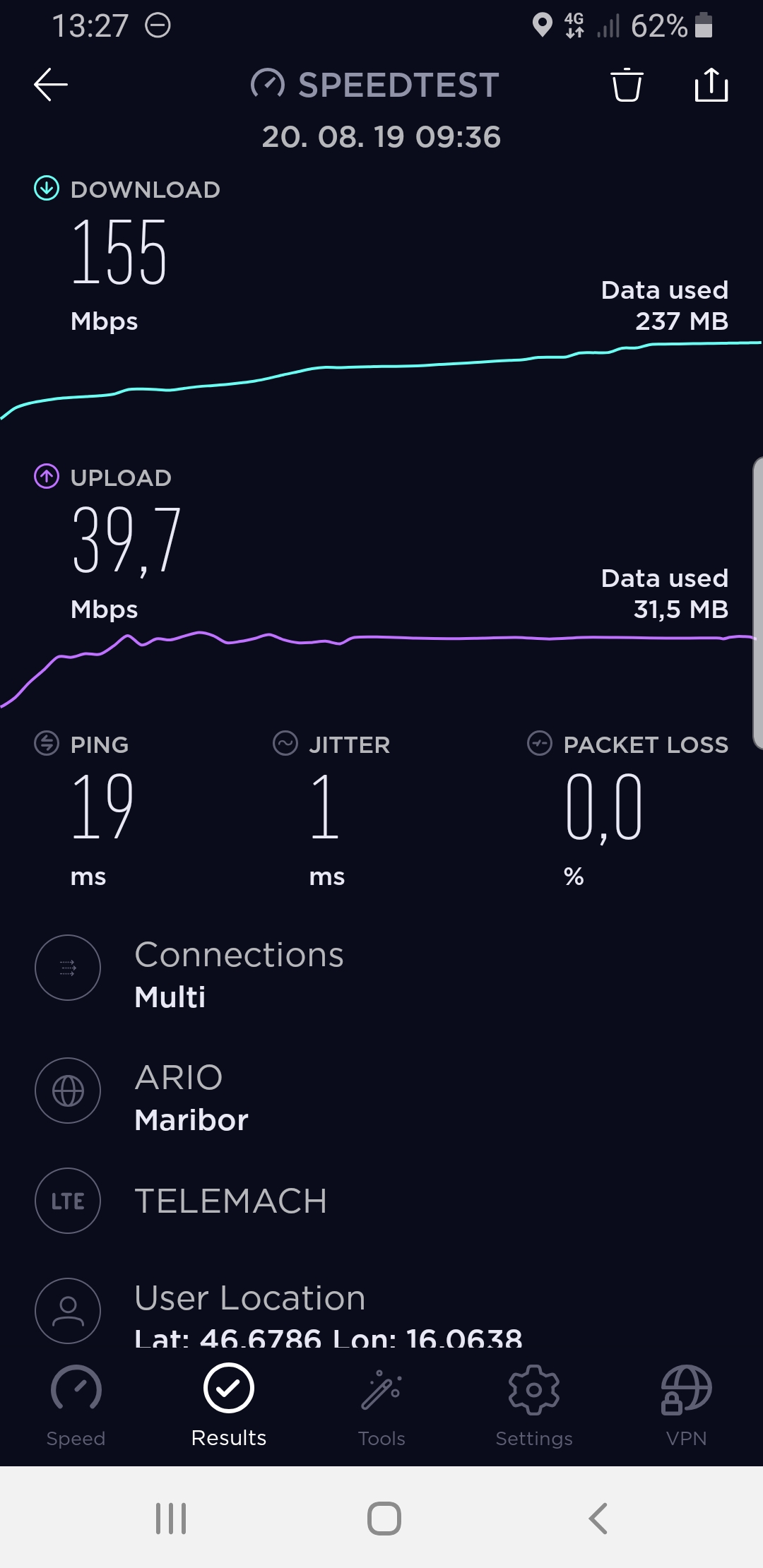Select the Results tab

(229, 1406)
